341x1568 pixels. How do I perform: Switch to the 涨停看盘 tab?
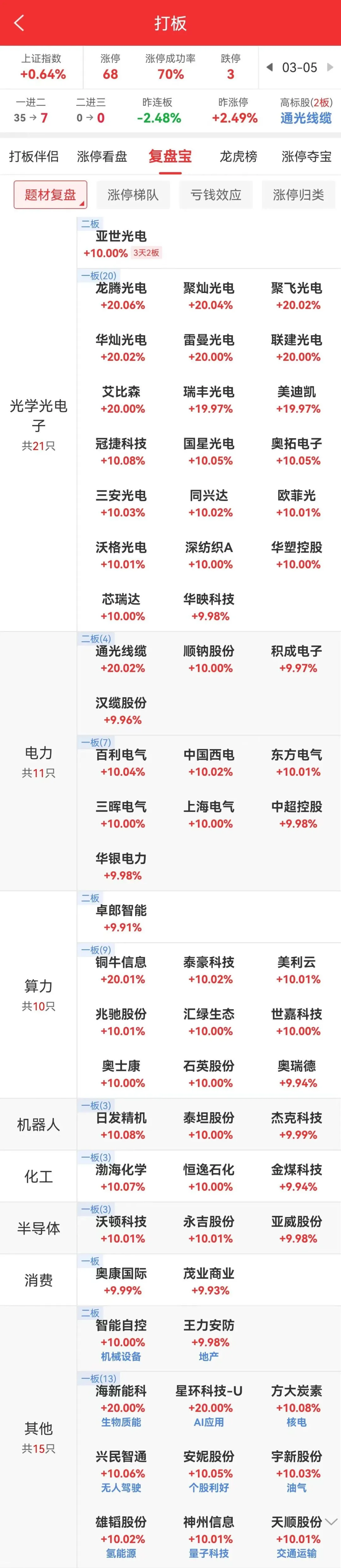[x=102, y=157]
